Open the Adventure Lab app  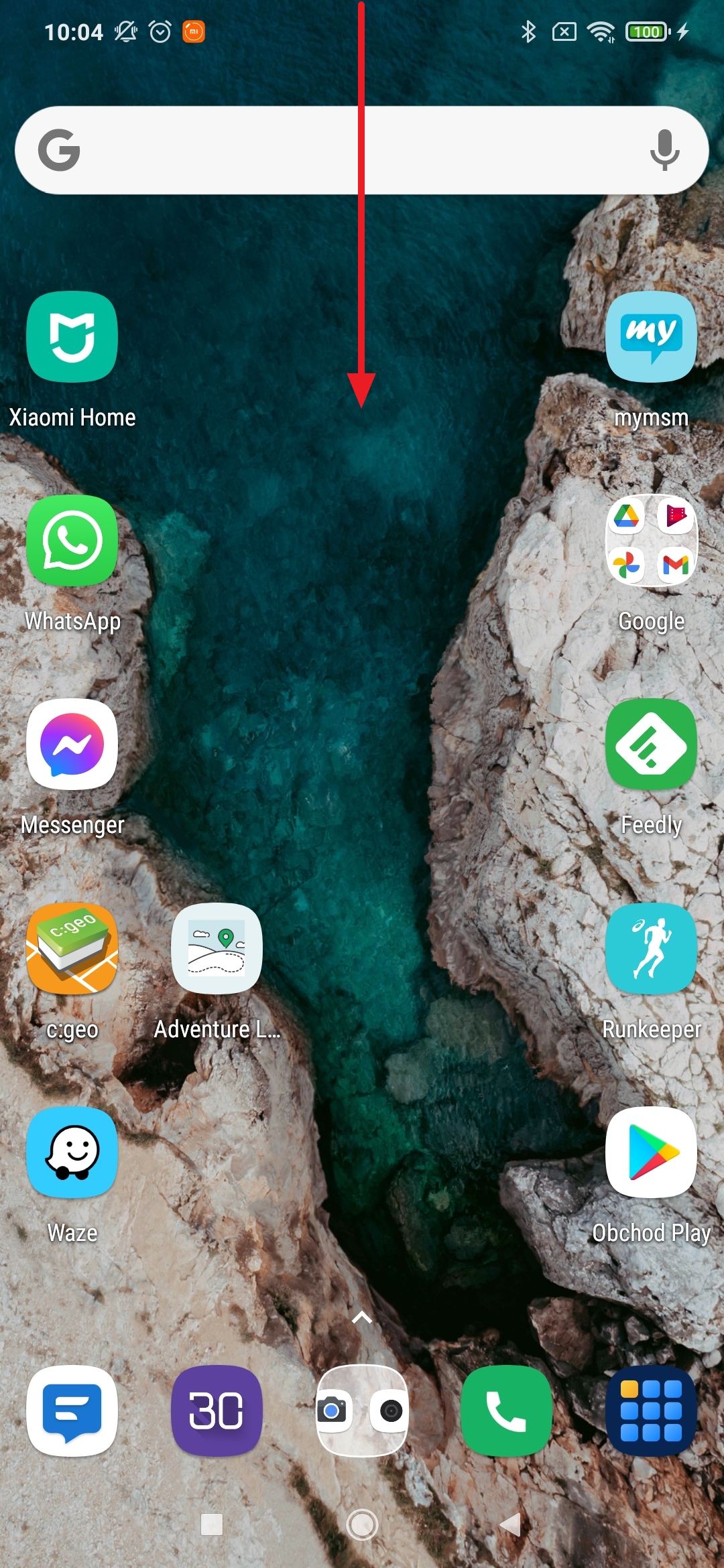click(x=217, y=948)
